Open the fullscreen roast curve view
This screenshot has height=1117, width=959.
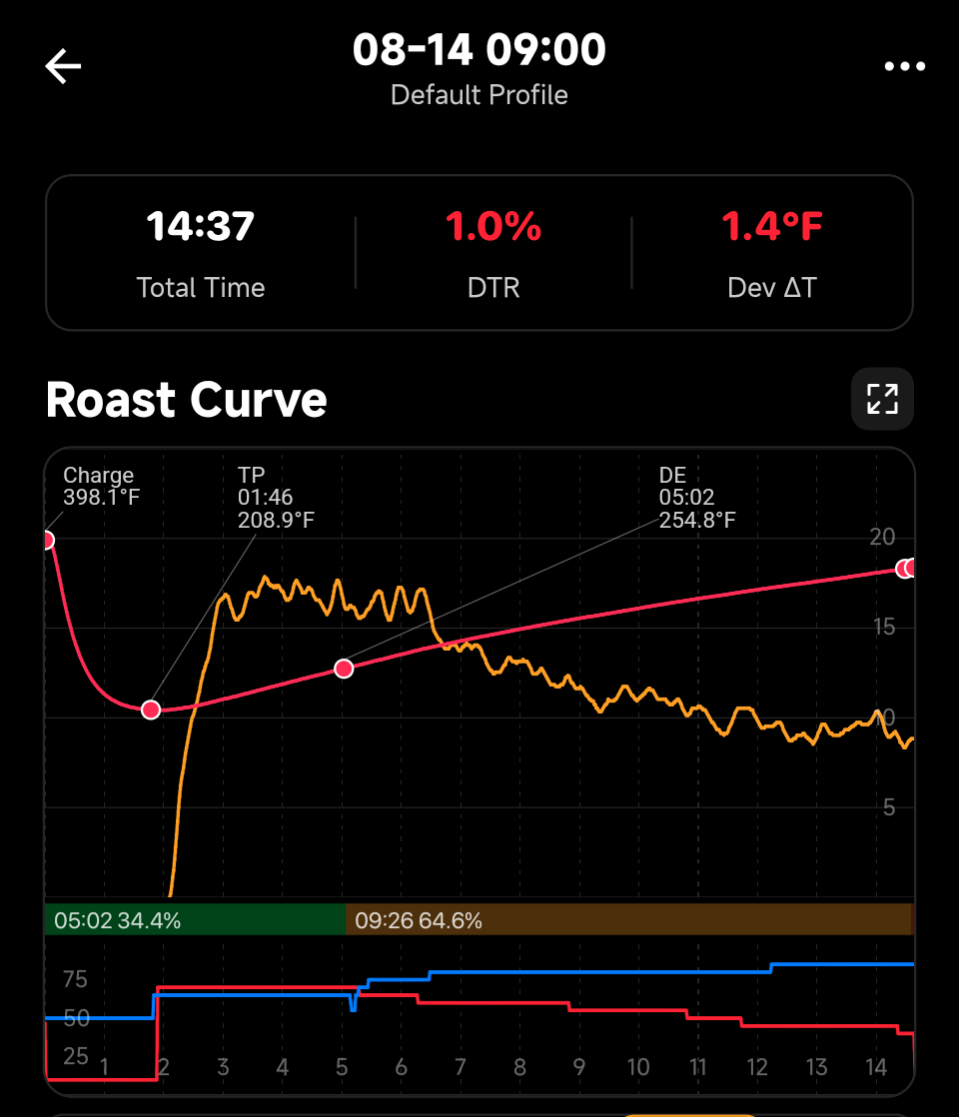[x=881, y=398]
